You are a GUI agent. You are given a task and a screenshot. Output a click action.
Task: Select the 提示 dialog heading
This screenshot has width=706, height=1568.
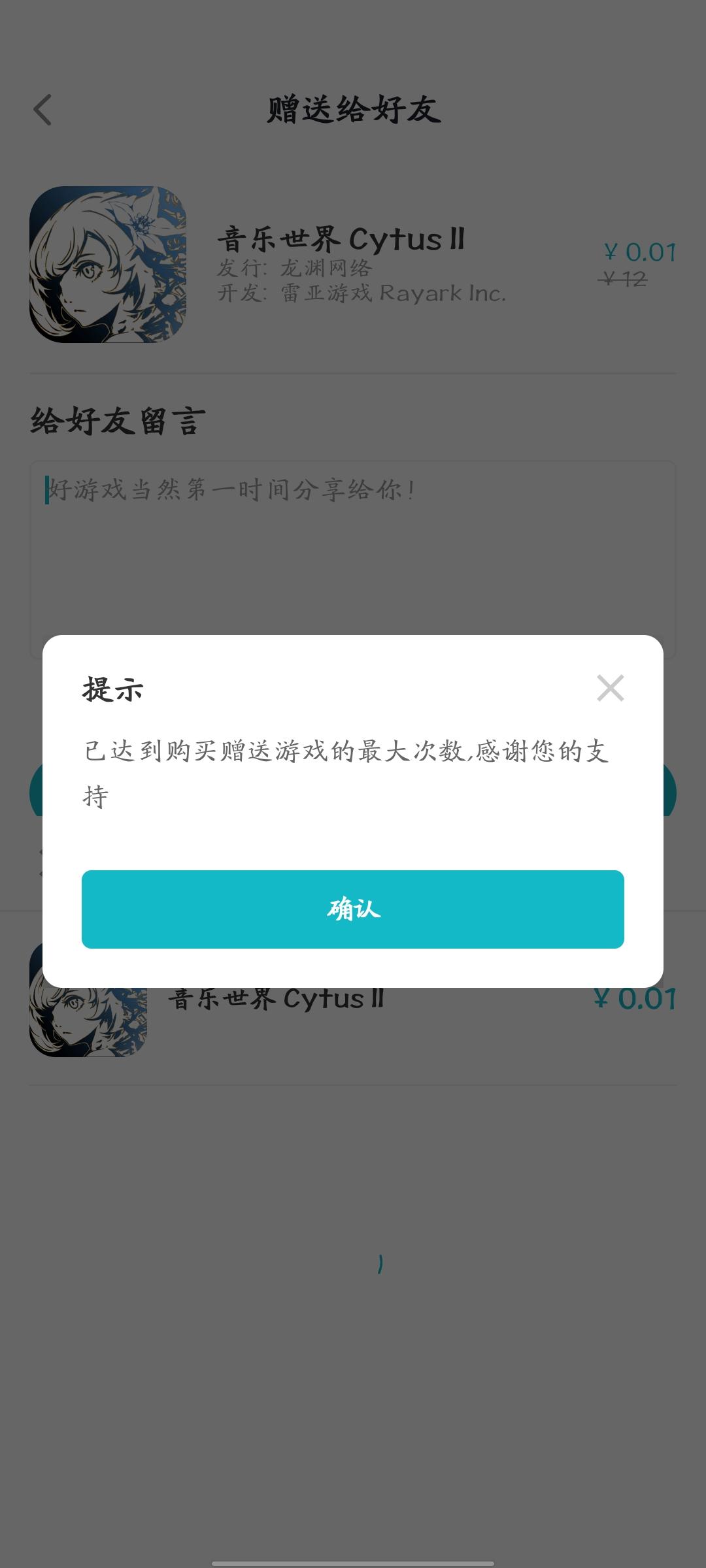click(112, 691)
